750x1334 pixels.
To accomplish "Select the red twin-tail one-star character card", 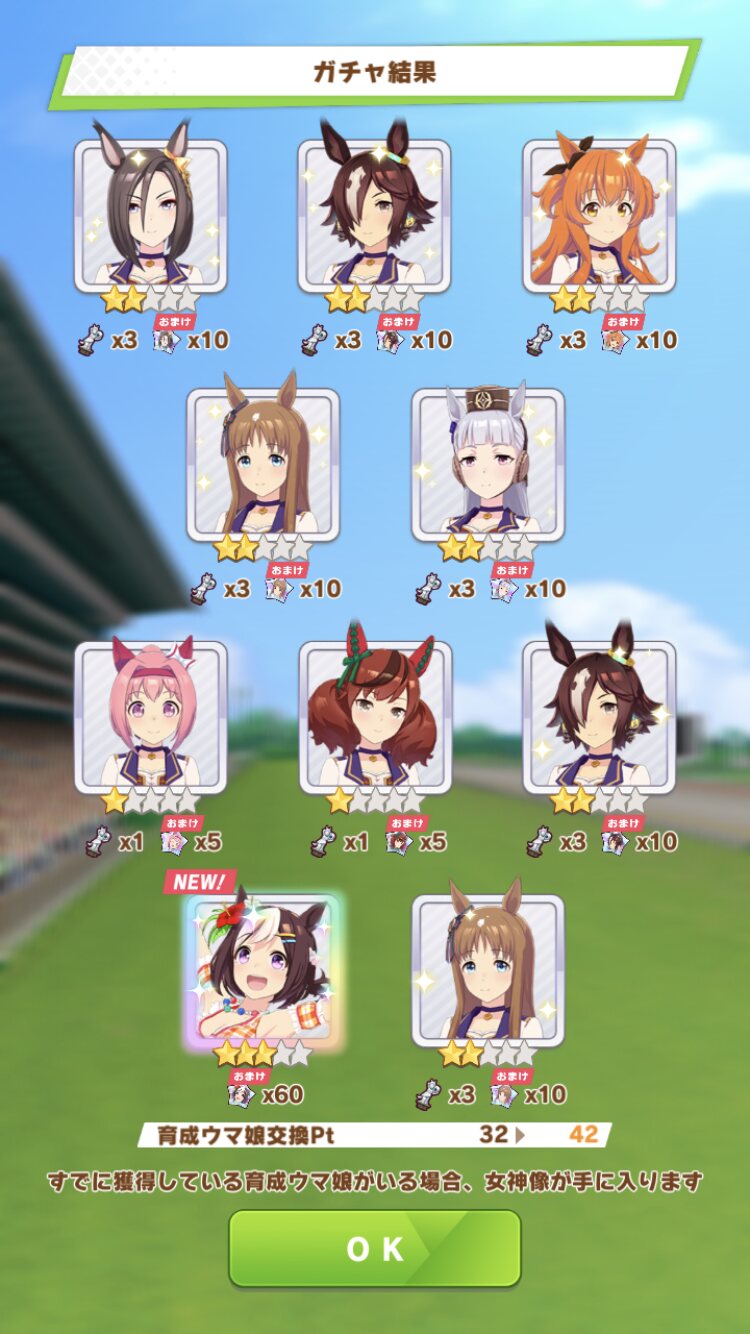I will tap(375, 717).
